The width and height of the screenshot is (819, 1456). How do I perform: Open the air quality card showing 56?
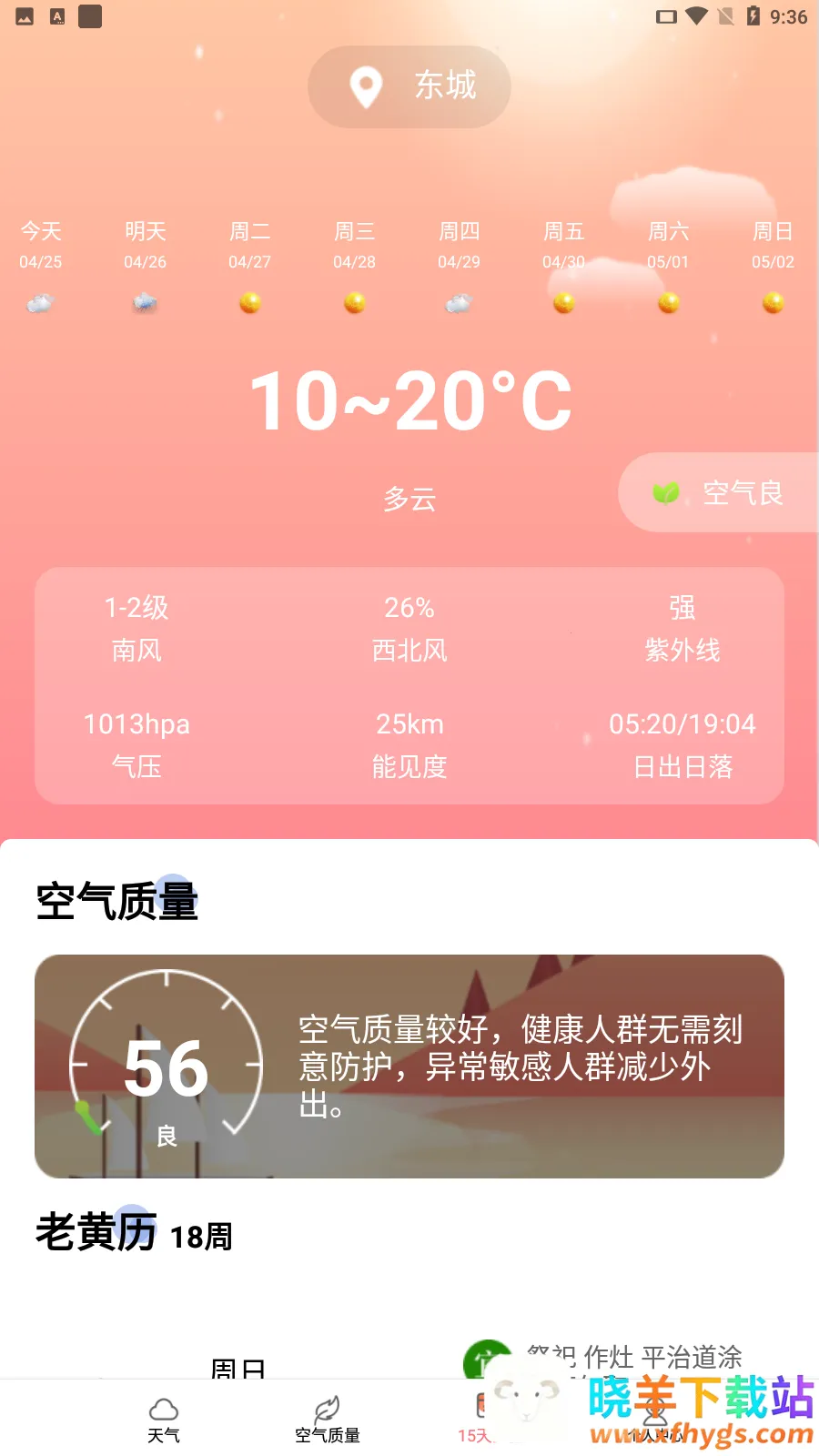click(x=409, y=1066)
